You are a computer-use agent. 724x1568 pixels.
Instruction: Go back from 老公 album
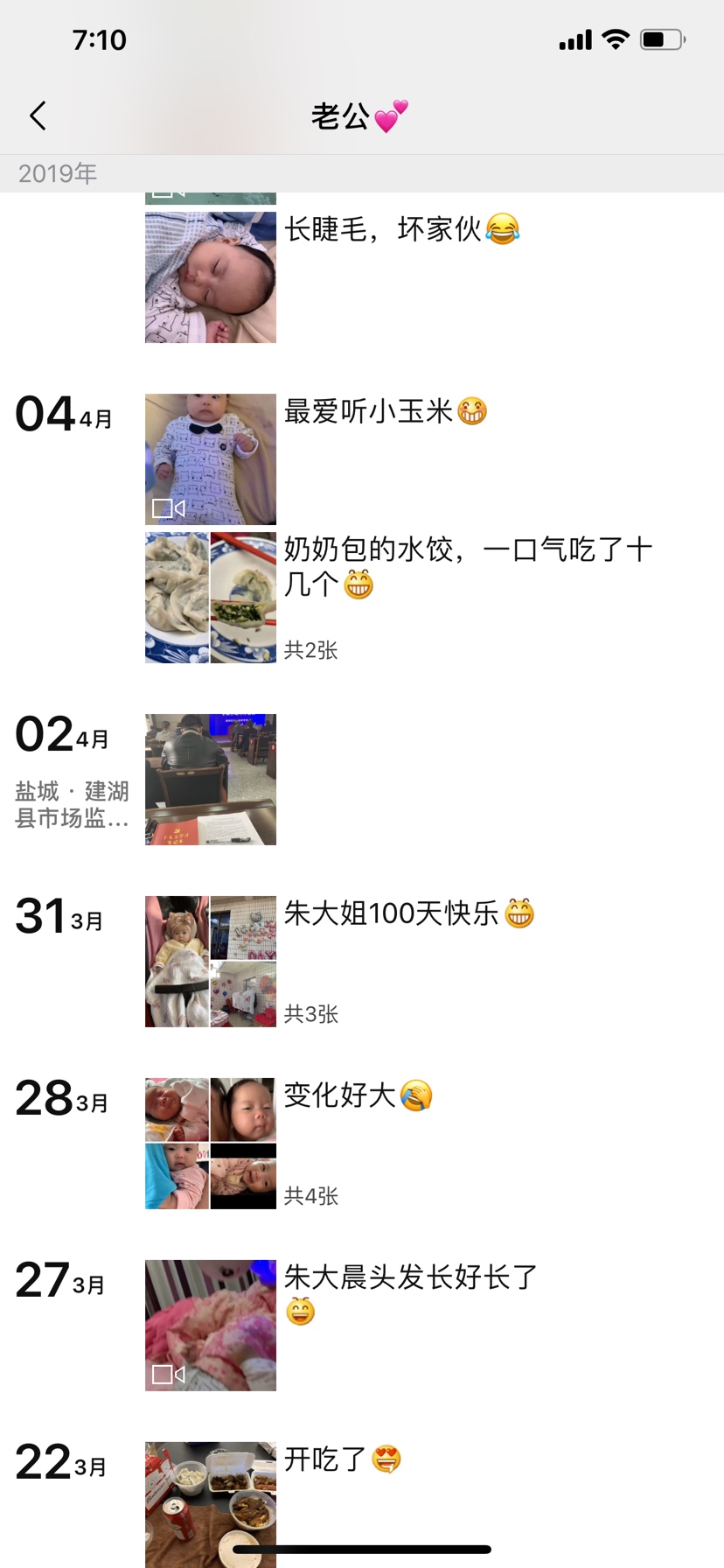(x=38, y=115)
